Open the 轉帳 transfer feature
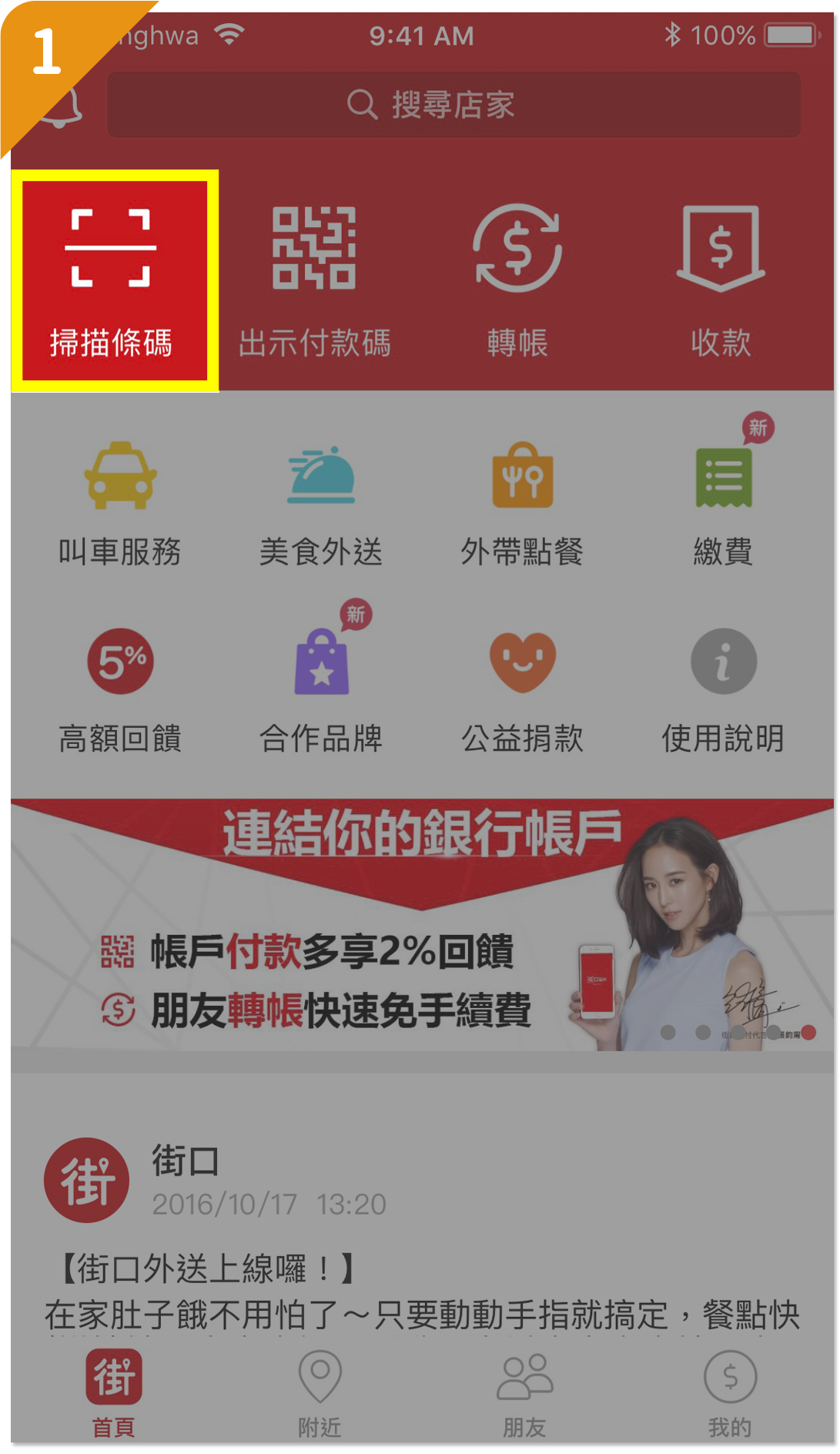This screenshot has height=1454, width=840. [x=517, y=281]
